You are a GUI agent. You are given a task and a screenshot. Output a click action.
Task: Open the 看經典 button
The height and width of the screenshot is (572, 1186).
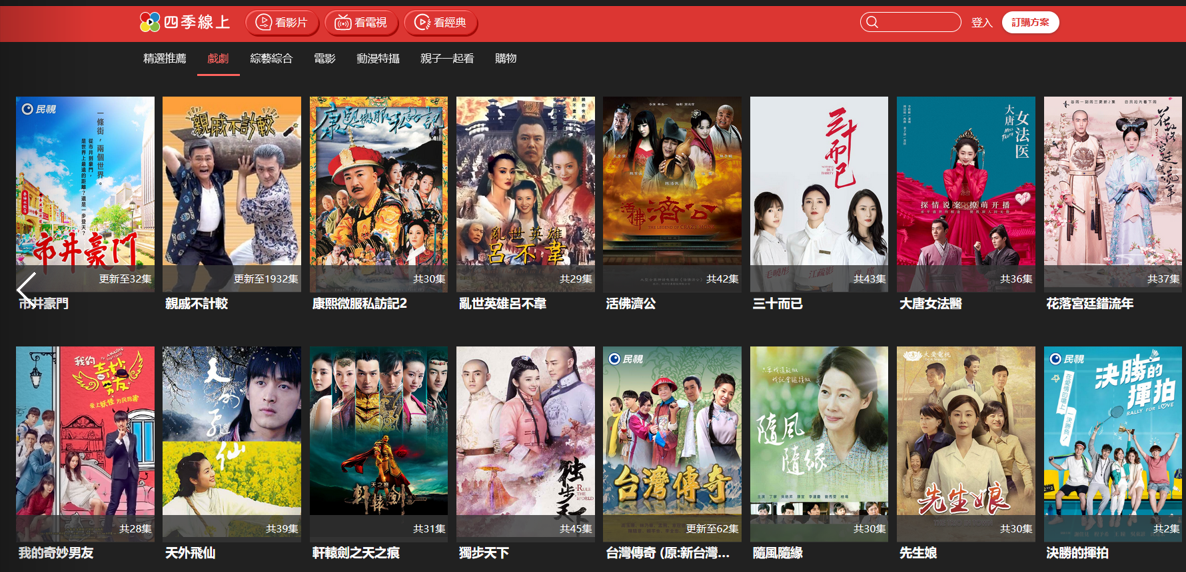441,22
